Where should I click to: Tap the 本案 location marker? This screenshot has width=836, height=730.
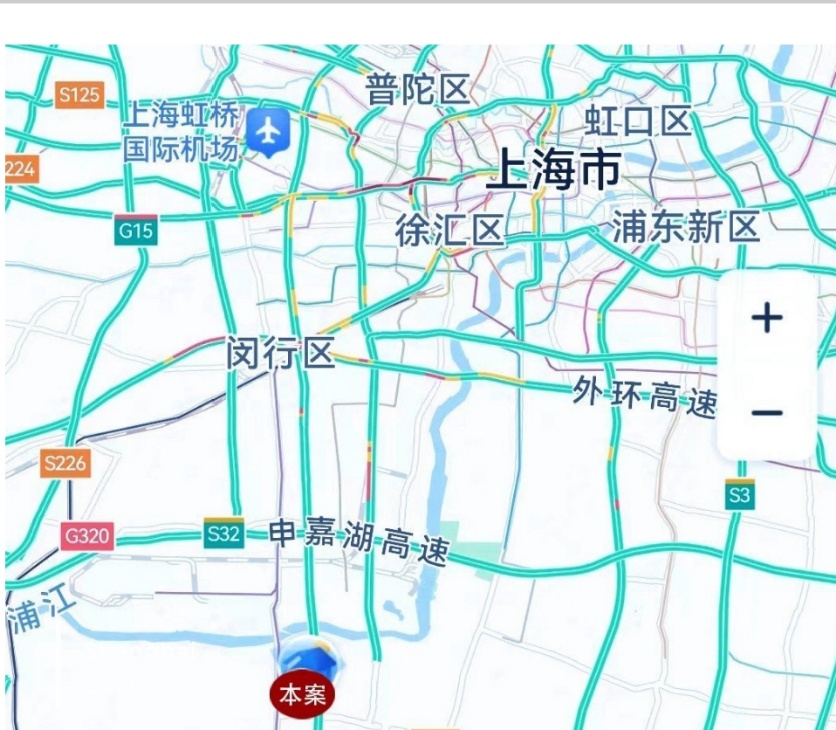302,694
